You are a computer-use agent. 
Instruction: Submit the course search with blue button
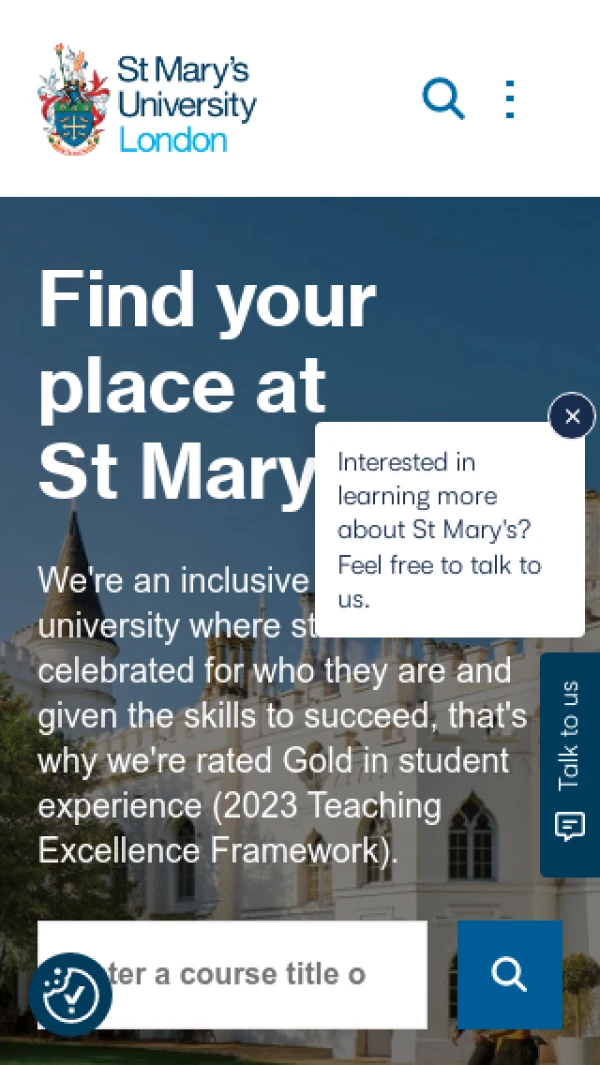[x=509, y=974]
